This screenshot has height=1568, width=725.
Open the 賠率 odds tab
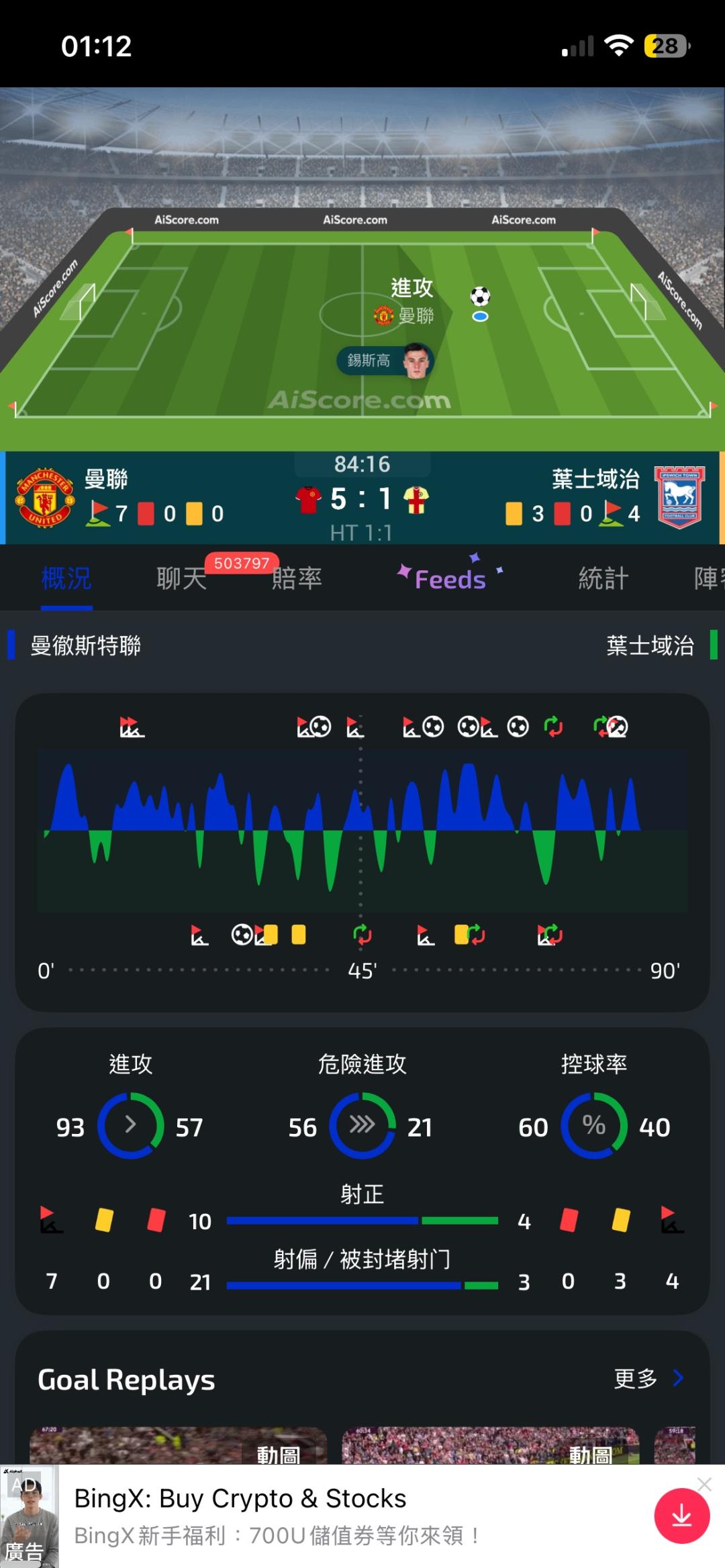pos(297,578)
